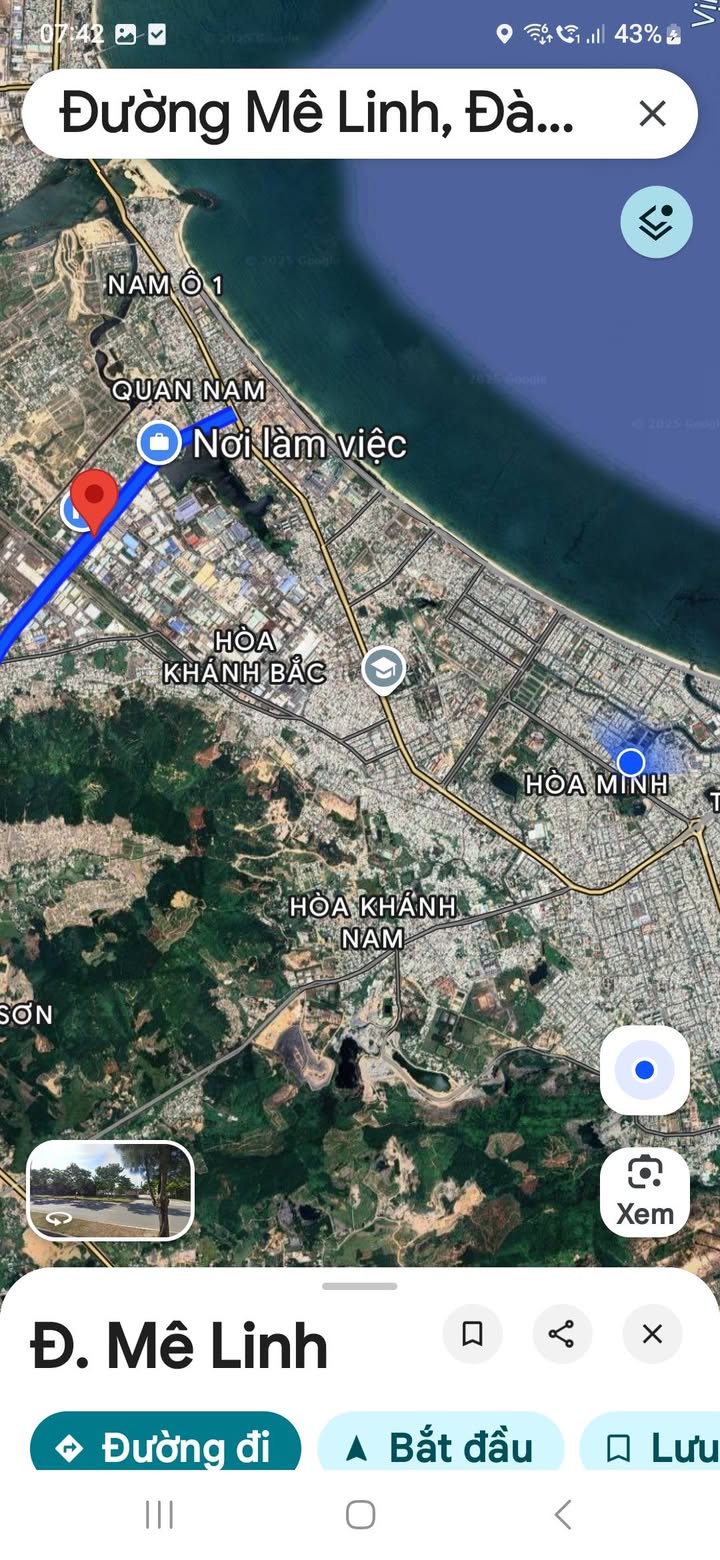Image resolution: width=720 pixels, height=1560 pixels.
Task: Open the map layers selector
Action: tap(656, 222)
